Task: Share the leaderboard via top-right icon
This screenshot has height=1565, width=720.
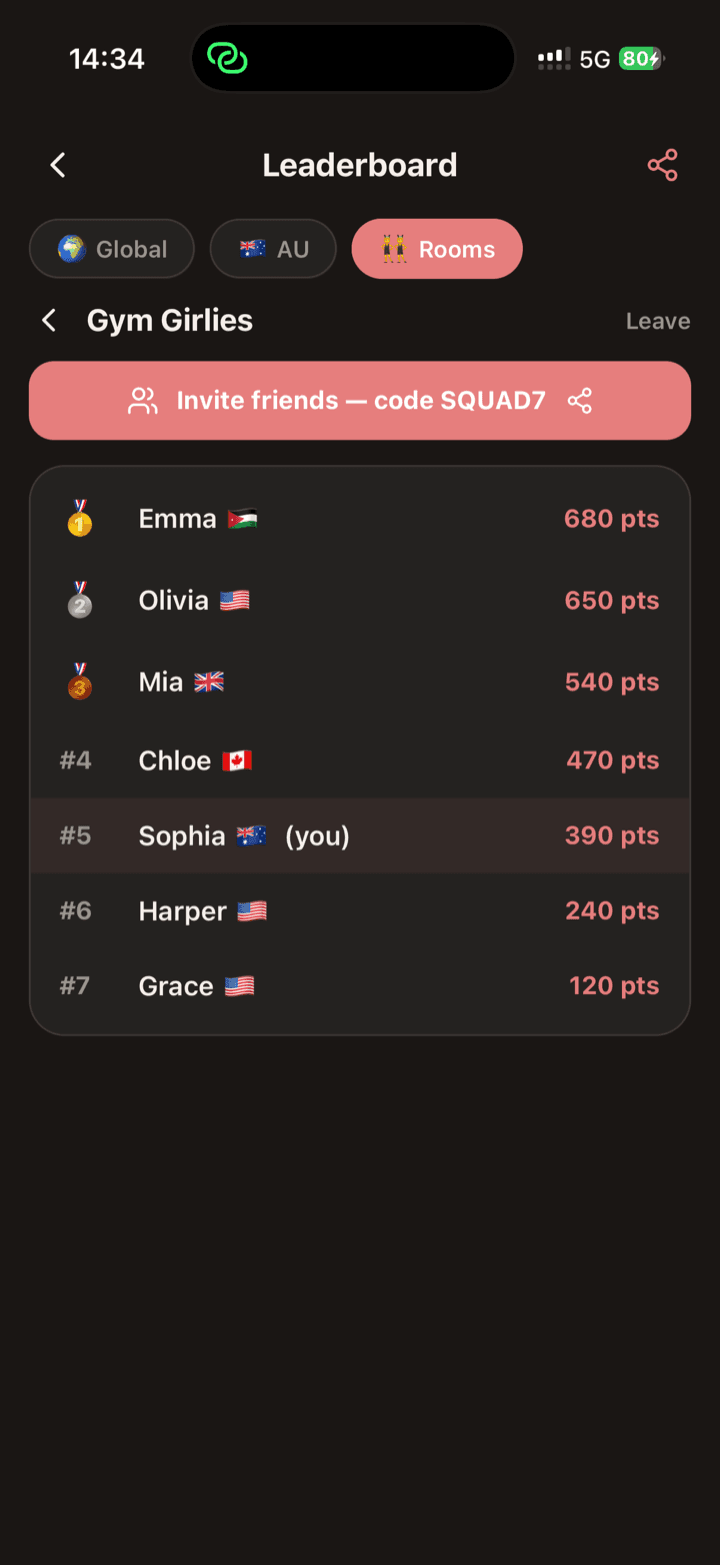Action: click(662, 165)
